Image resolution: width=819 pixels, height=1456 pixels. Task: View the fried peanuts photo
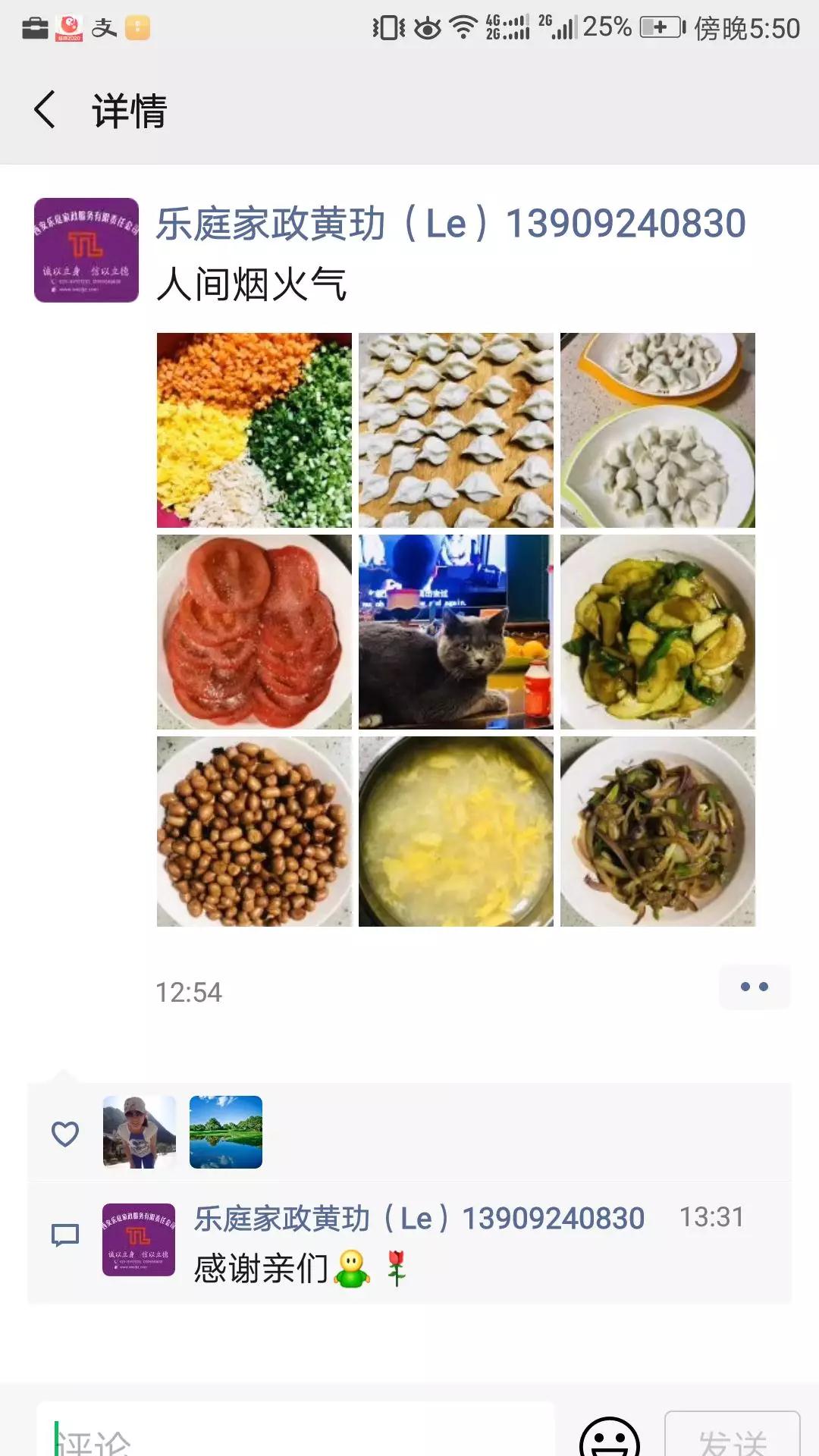(254, 832)
